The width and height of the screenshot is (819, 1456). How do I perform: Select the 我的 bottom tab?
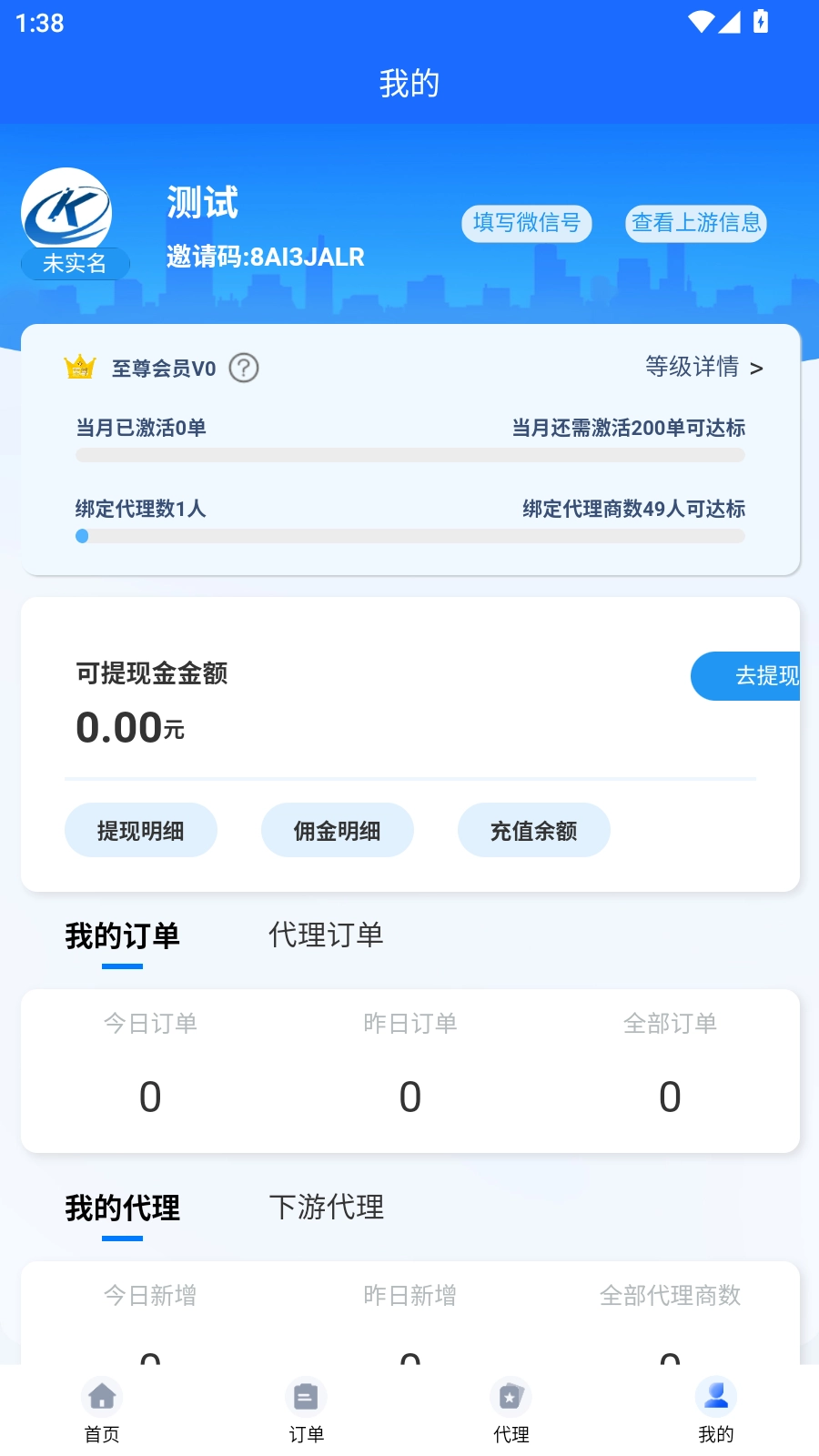click(716, 1410)
